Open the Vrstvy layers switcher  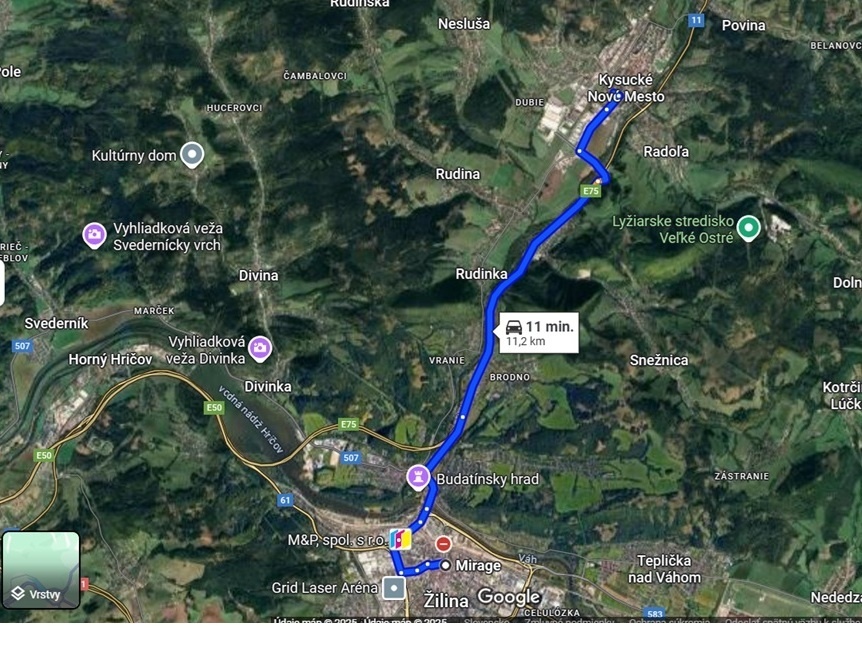coord(41,570)
